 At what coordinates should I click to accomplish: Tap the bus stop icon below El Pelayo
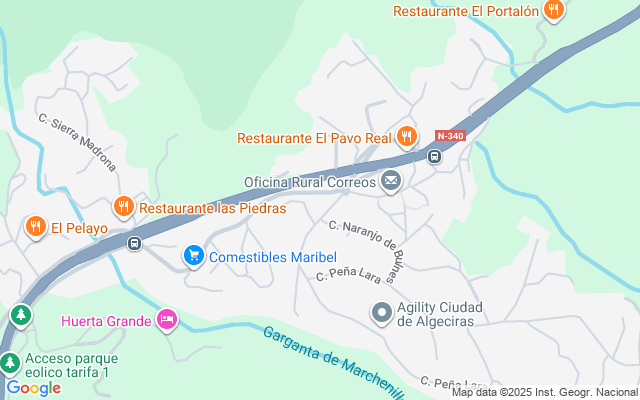(x=134, y=242)
